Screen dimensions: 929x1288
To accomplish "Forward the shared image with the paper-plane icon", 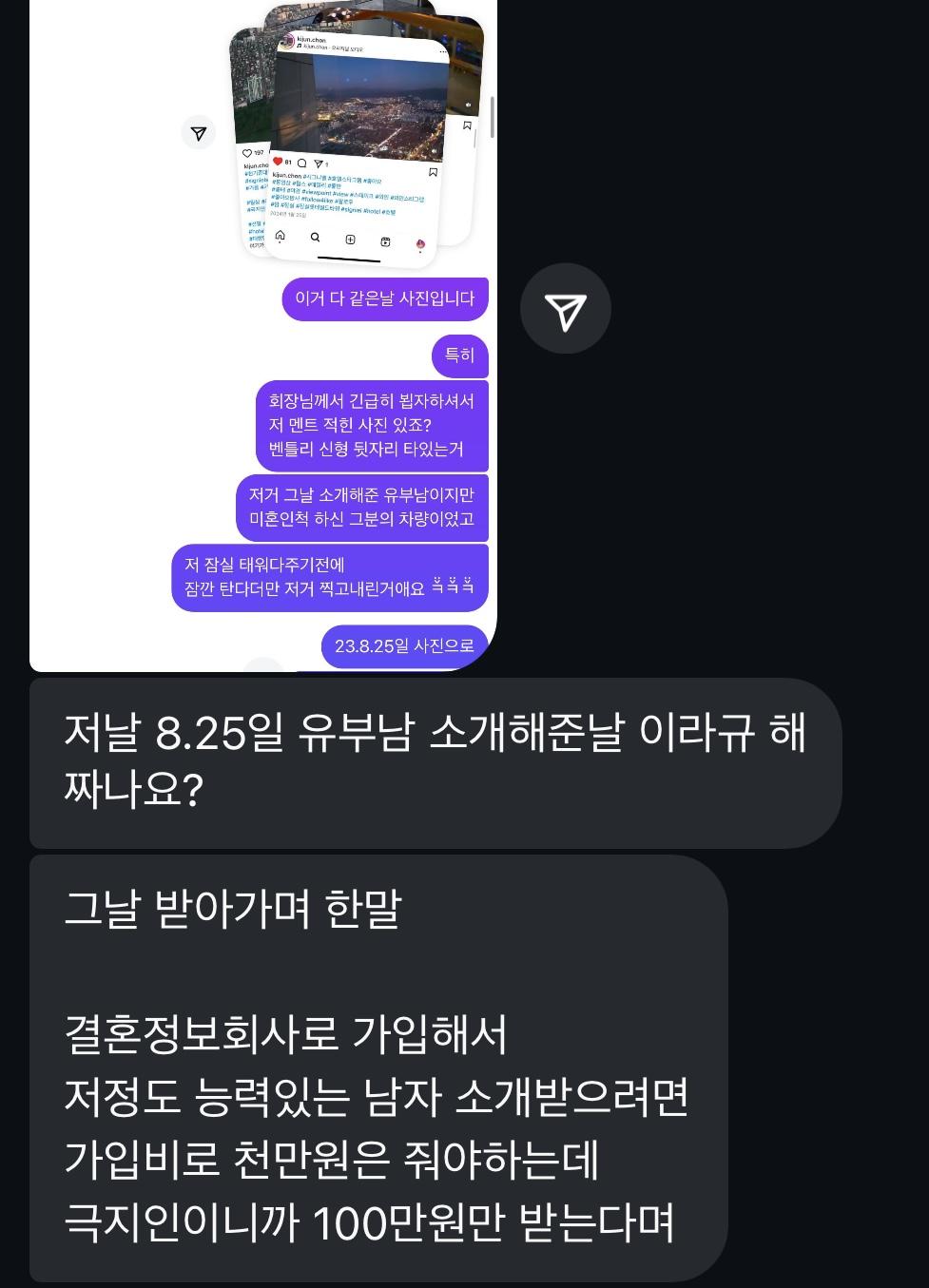I will 566,310.
